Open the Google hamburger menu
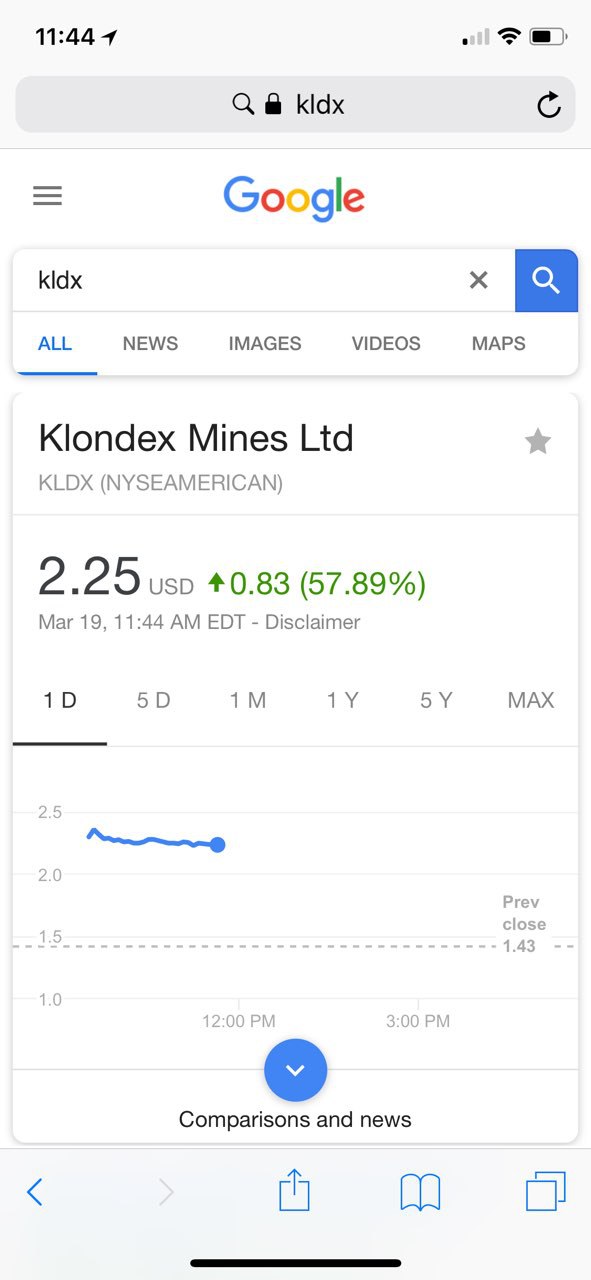591x1280 pixels. pyautogui.click(x=47, y=196)
